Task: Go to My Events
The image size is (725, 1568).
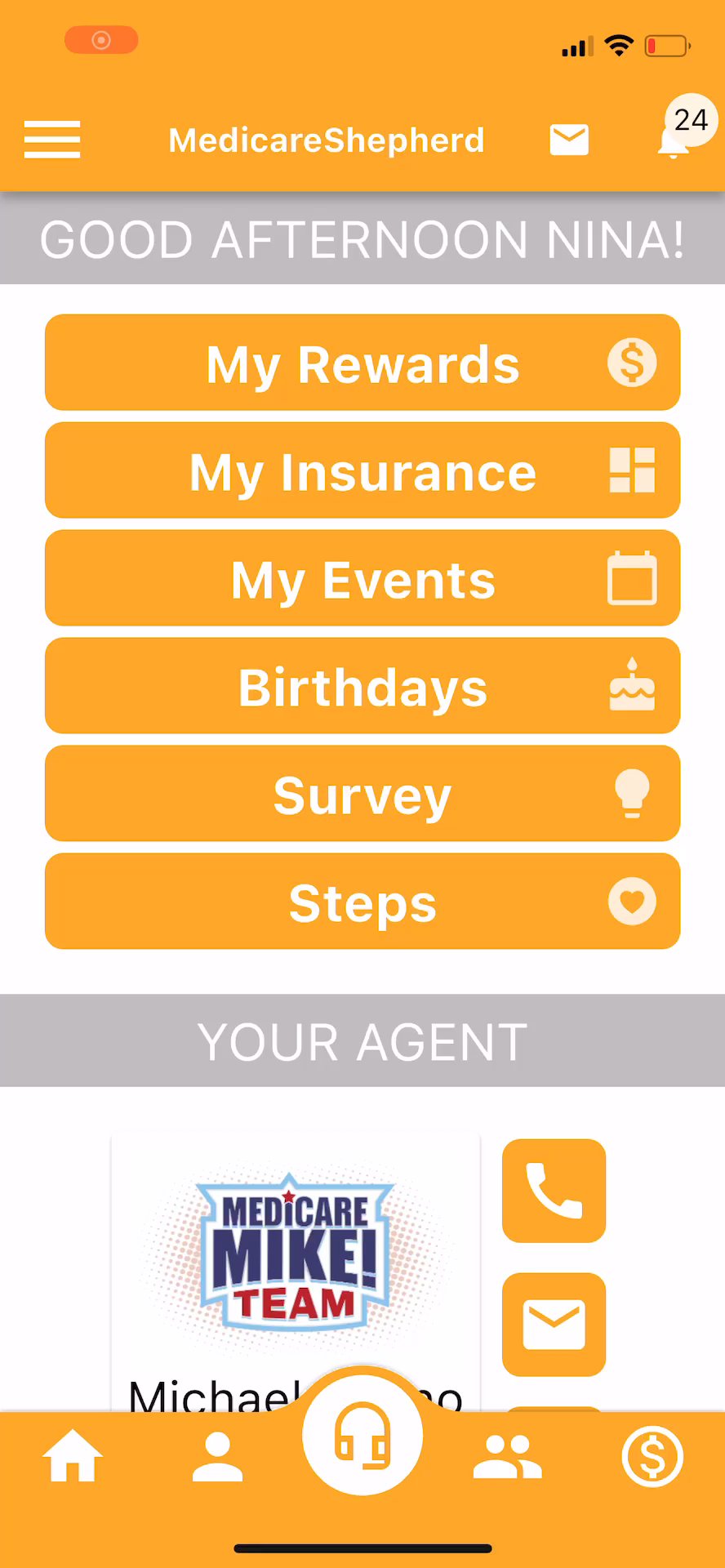Action: 362,578
